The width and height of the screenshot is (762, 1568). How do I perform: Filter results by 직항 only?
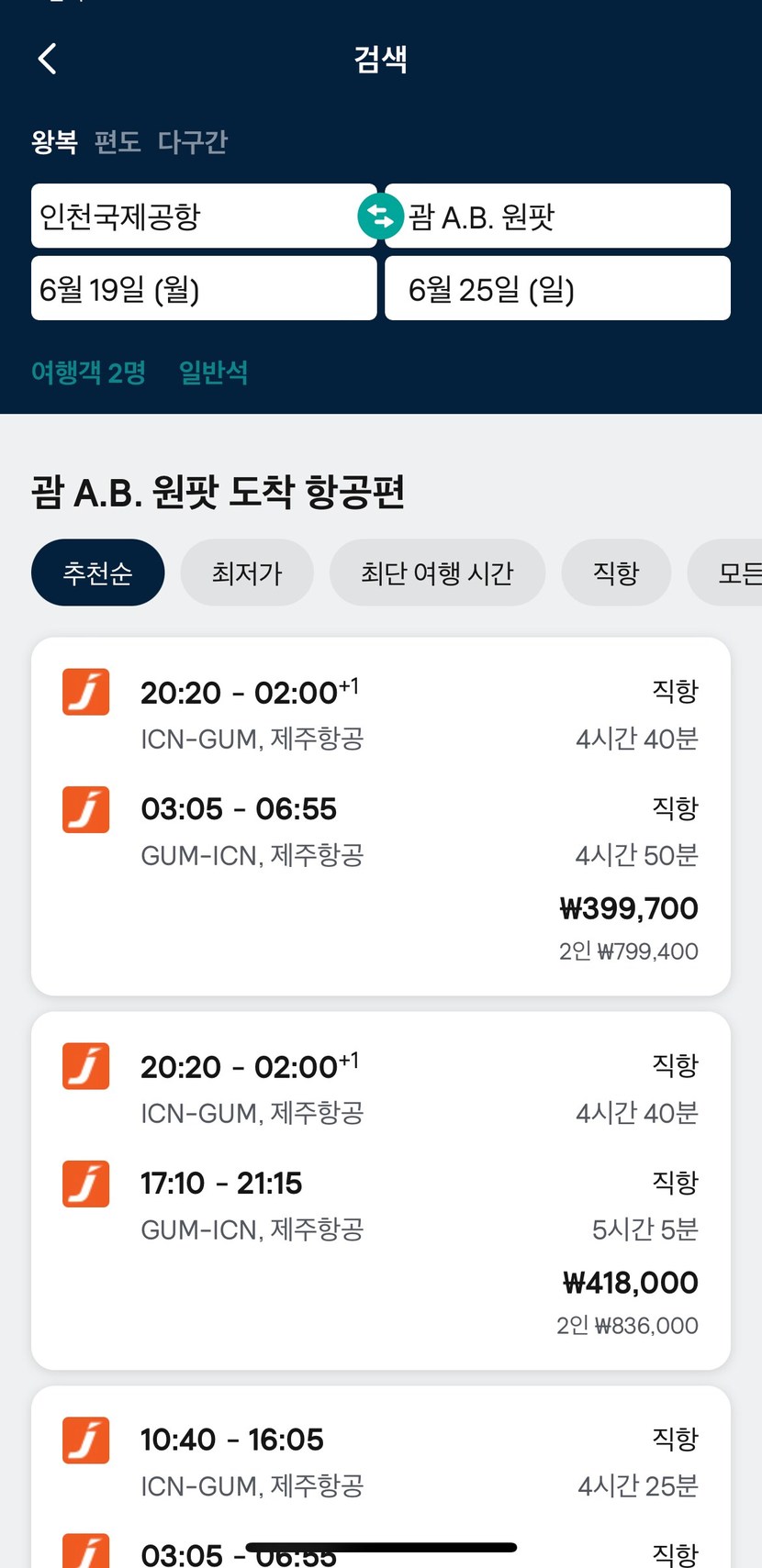tap(616, 573)
